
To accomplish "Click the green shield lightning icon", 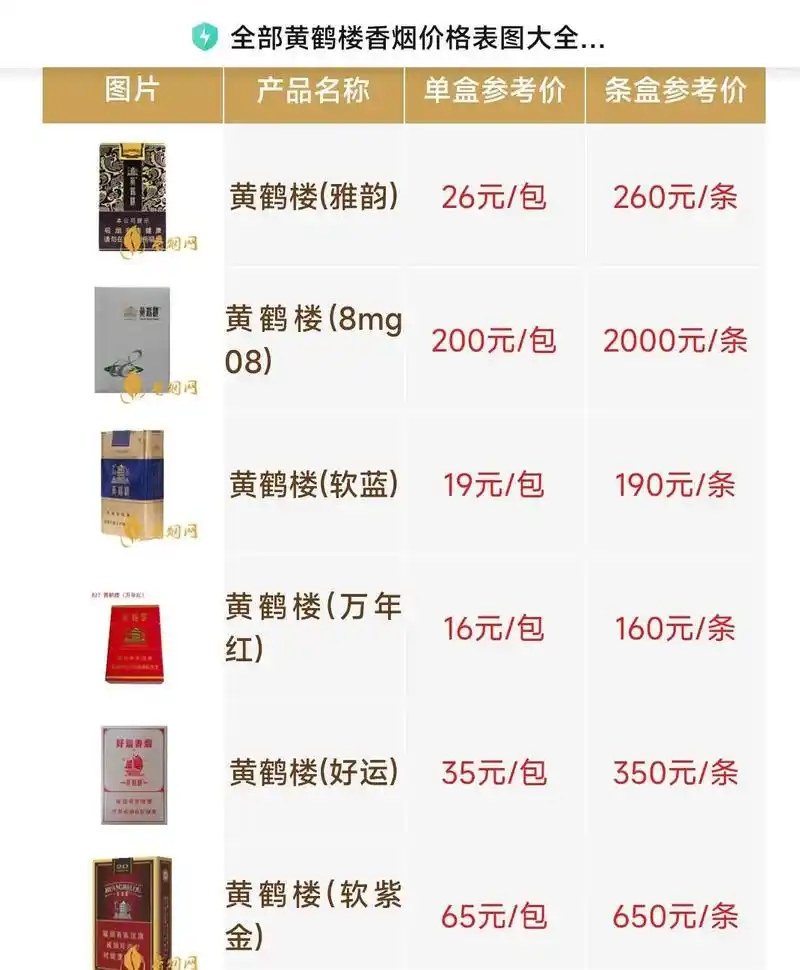I will tap(207, 36).
